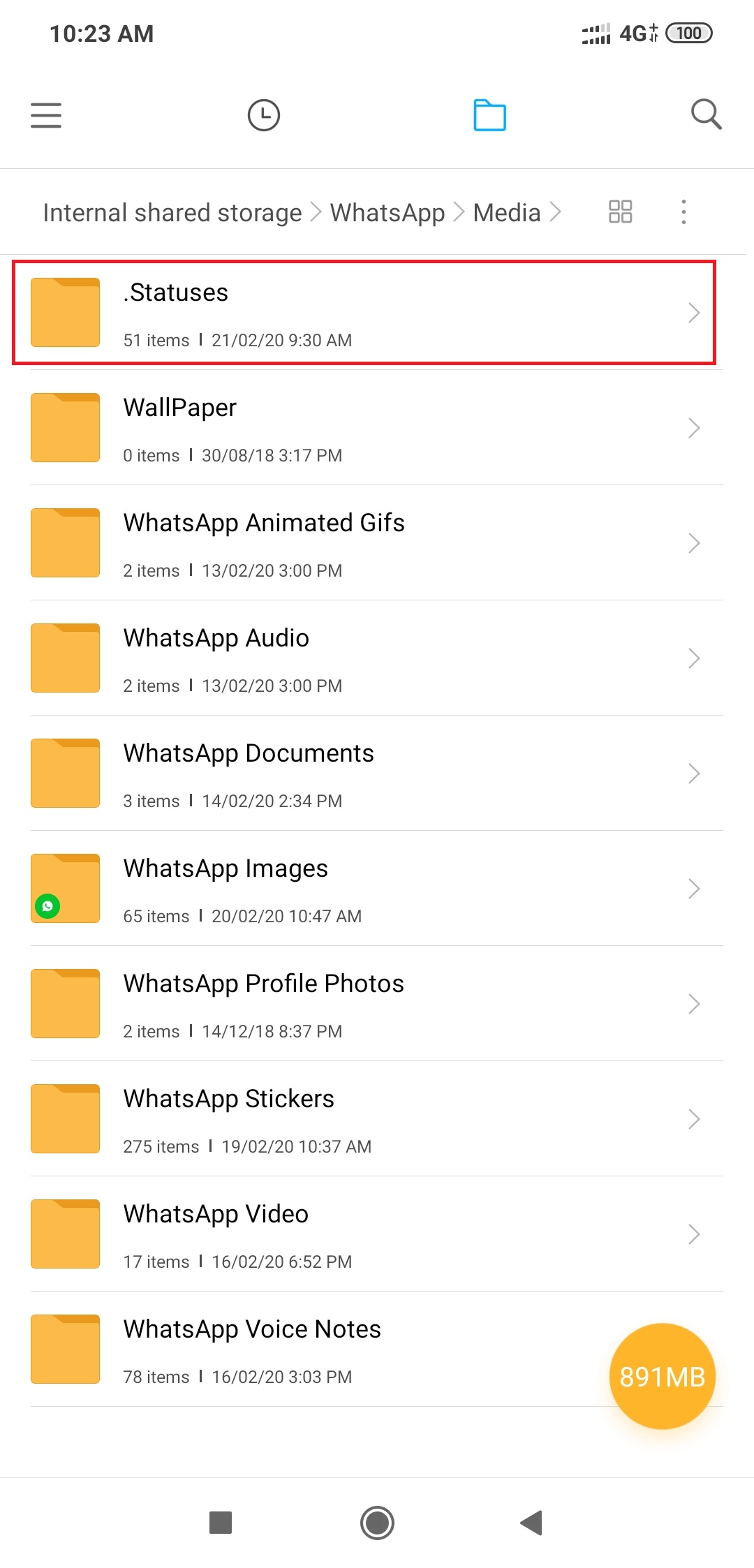754x1568 pixels.
Task: Open the WhatsApp Documents folder
Action: pos(377,774)
